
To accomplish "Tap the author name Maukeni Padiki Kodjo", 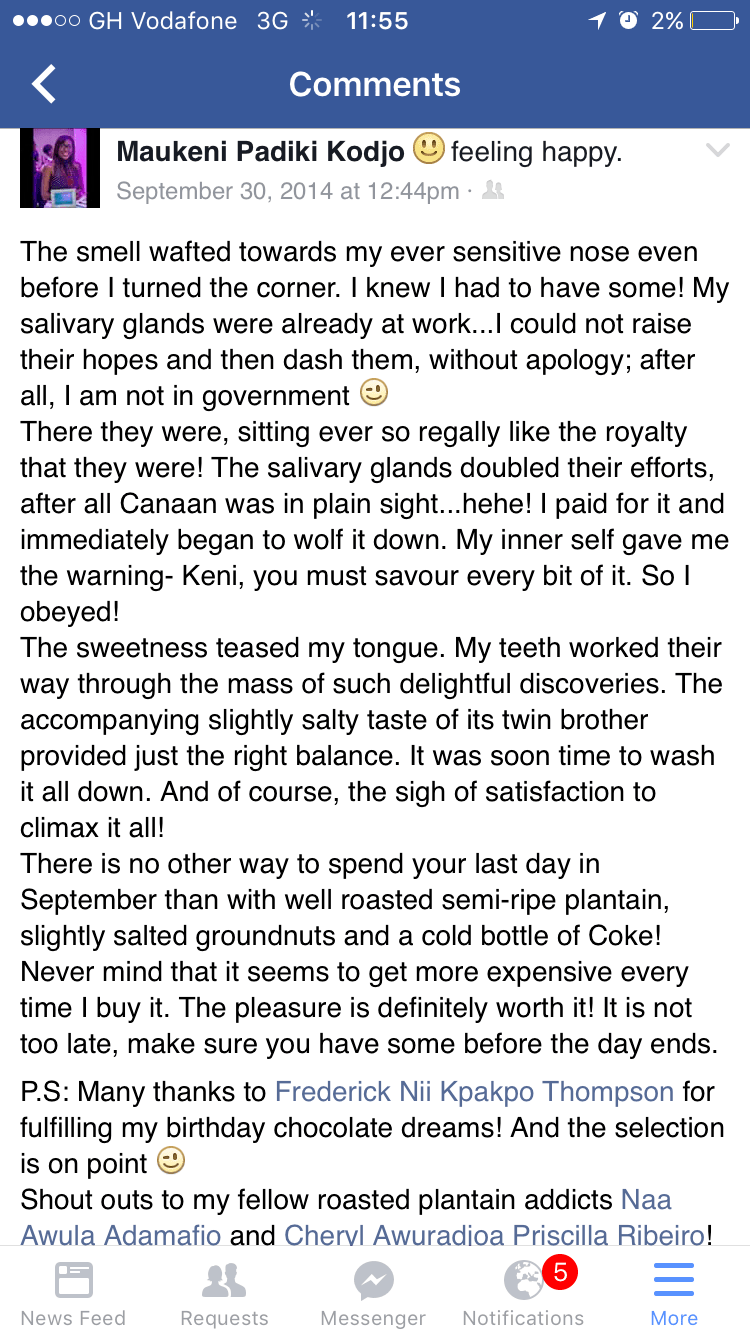I will pyautogui.click(x=260, y=152).
